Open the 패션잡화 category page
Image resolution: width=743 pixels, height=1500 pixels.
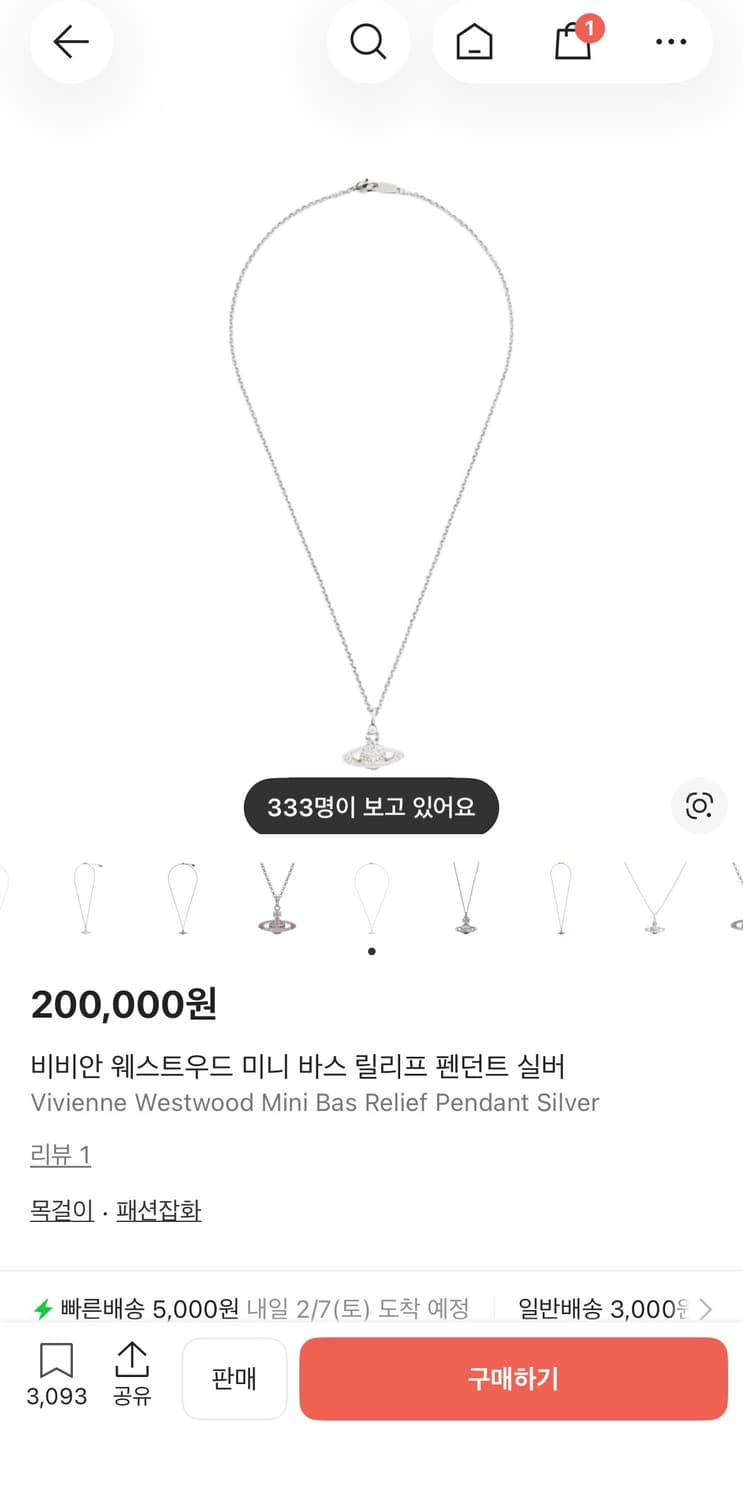(x=160, y=1210)
